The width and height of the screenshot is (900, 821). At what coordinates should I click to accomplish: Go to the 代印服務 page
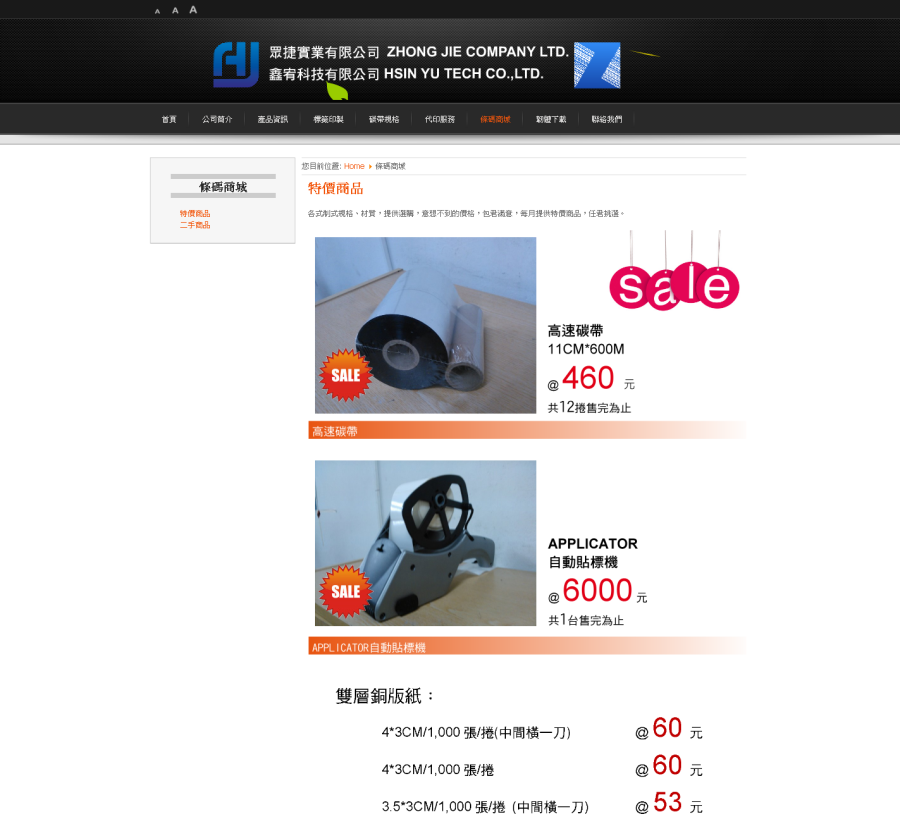coord(440,119)
